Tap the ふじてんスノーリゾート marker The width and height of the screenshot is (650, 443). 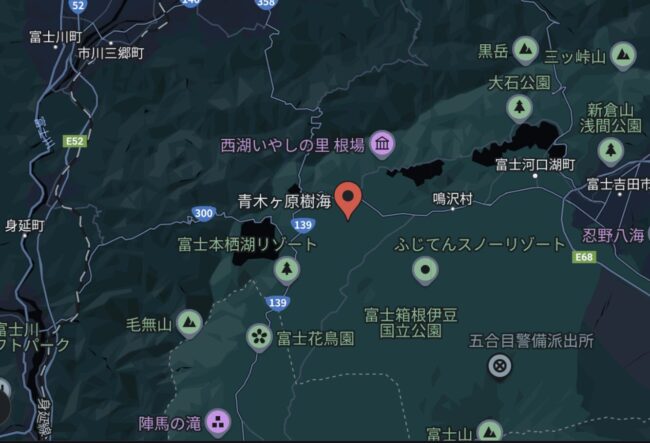click(427, 268)
